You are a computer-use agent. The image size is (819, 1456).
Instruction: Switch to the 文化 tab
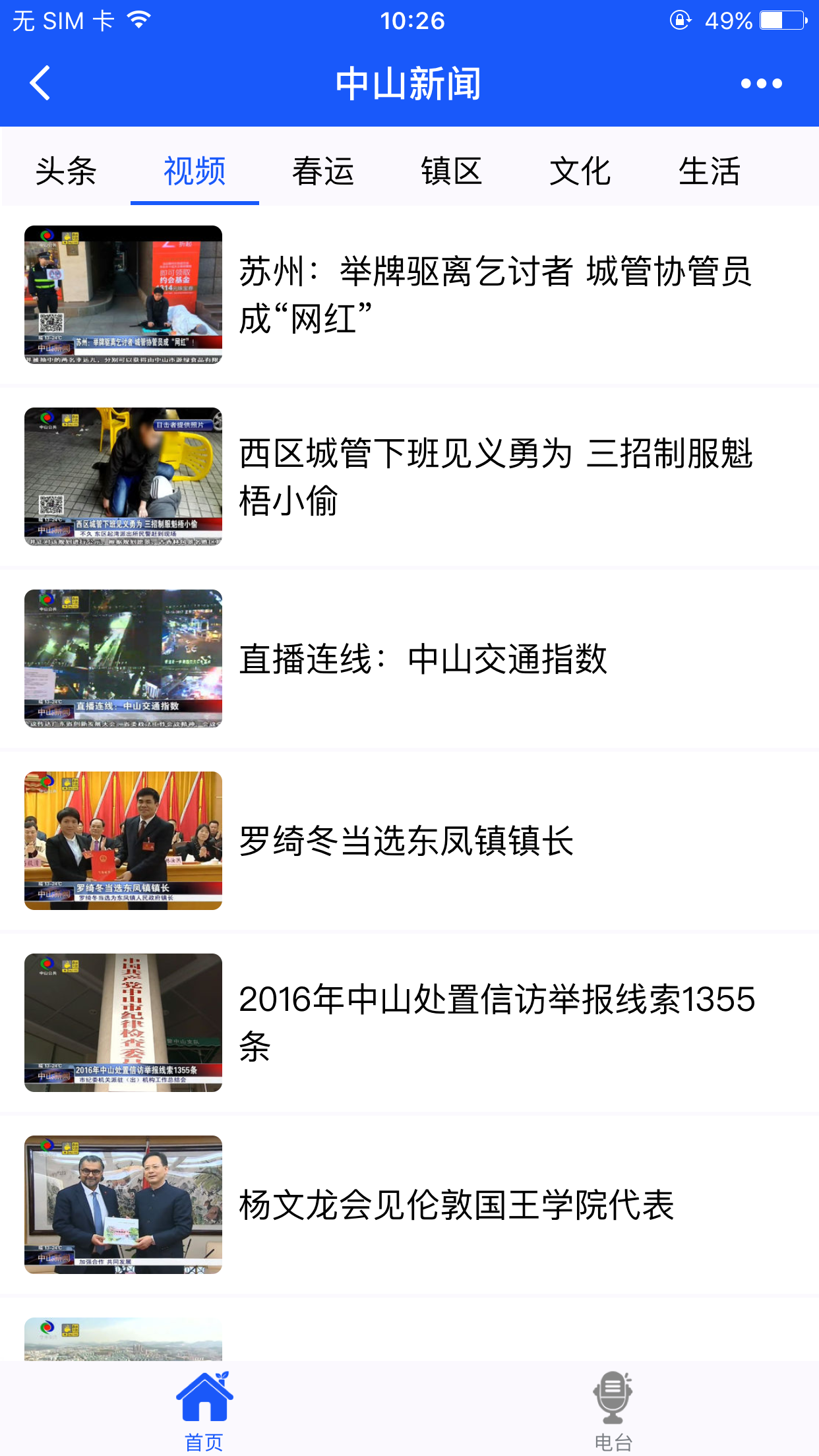point(580,171)
